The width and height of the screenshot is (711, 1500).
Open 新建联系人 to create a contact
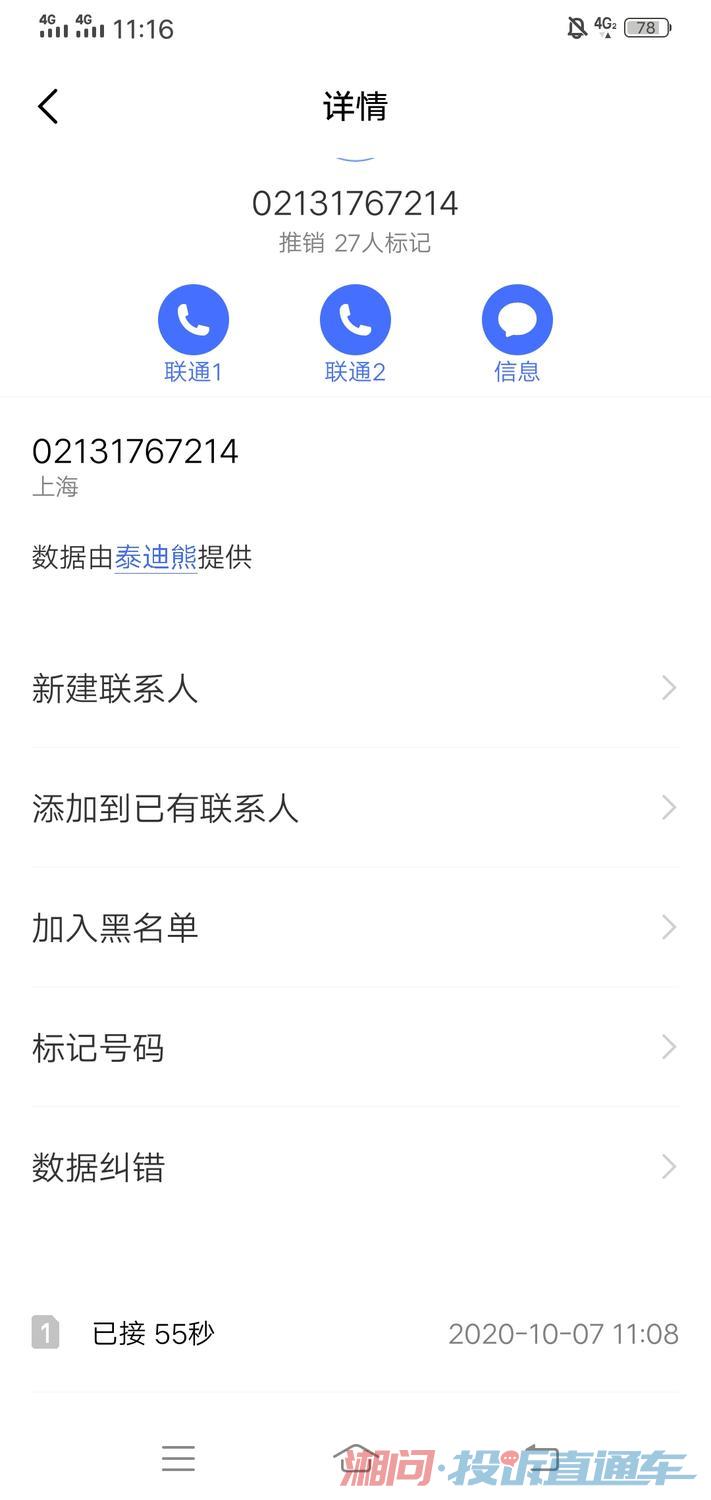click(x=355, y=688)
